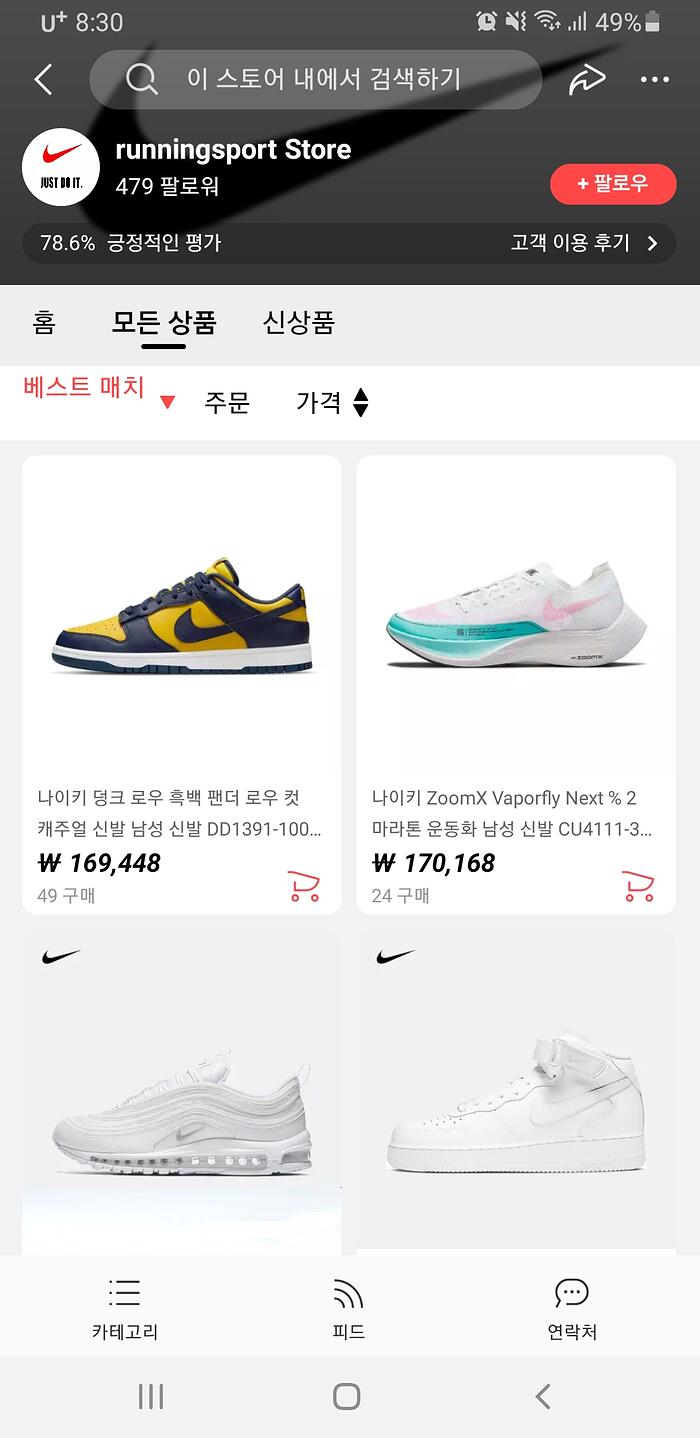This screenshot has height=1438, width=700.
Task: Open 연락처 to contact the store
Action: (x=572, y=1307)
